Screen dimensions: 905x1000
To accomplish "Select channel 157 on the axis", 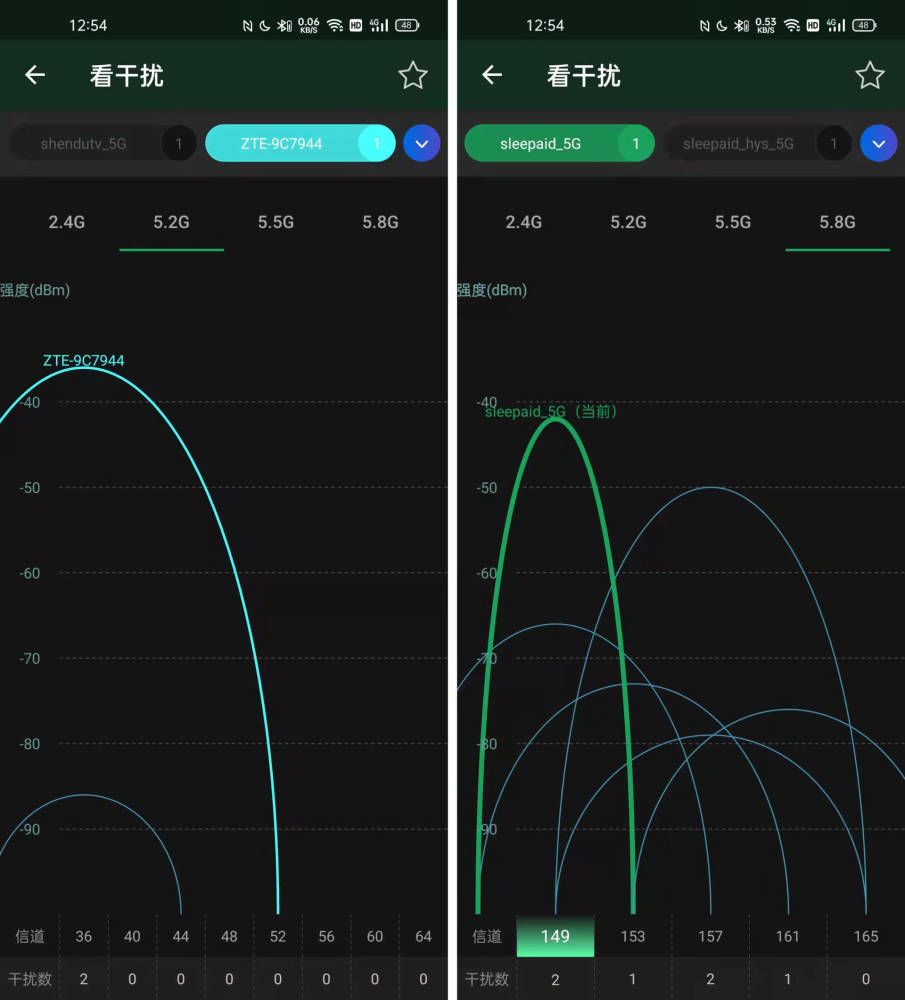I will 710,937.
